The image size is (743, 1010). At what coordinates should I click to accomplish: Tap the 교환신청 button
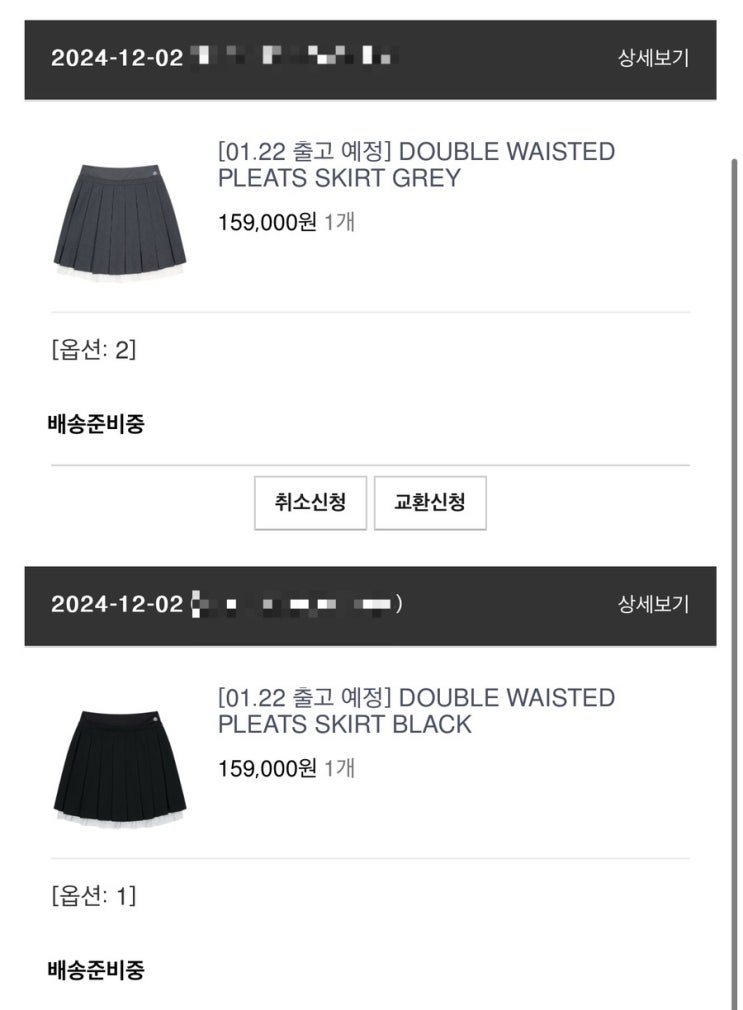tap(430, 502)
